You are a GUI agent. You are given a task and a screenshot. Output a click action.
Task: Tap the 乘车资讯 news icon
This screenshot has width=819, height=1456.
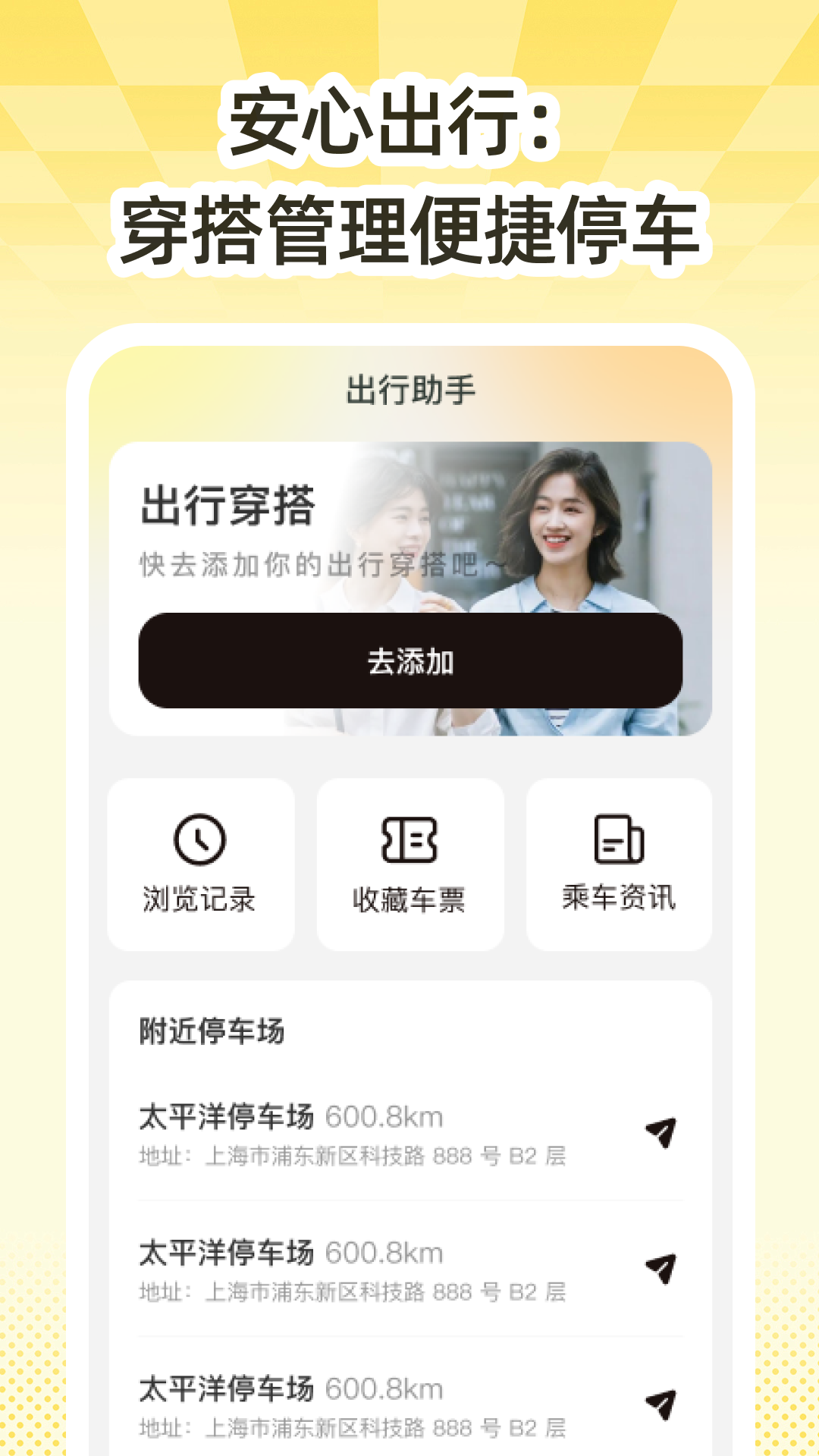tap(618, 838)
